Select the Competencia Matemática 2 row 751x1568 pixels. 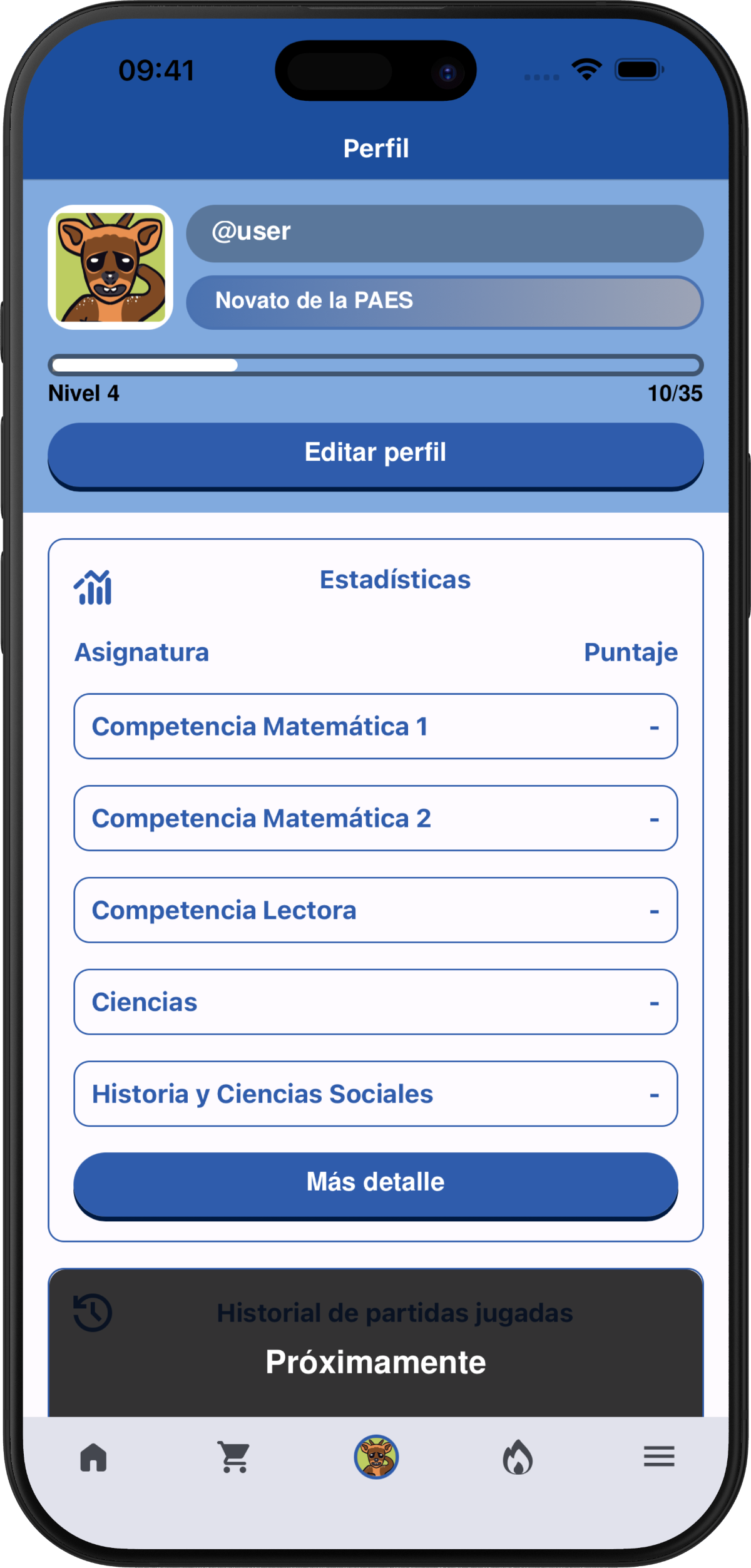(x=375, y=818)
